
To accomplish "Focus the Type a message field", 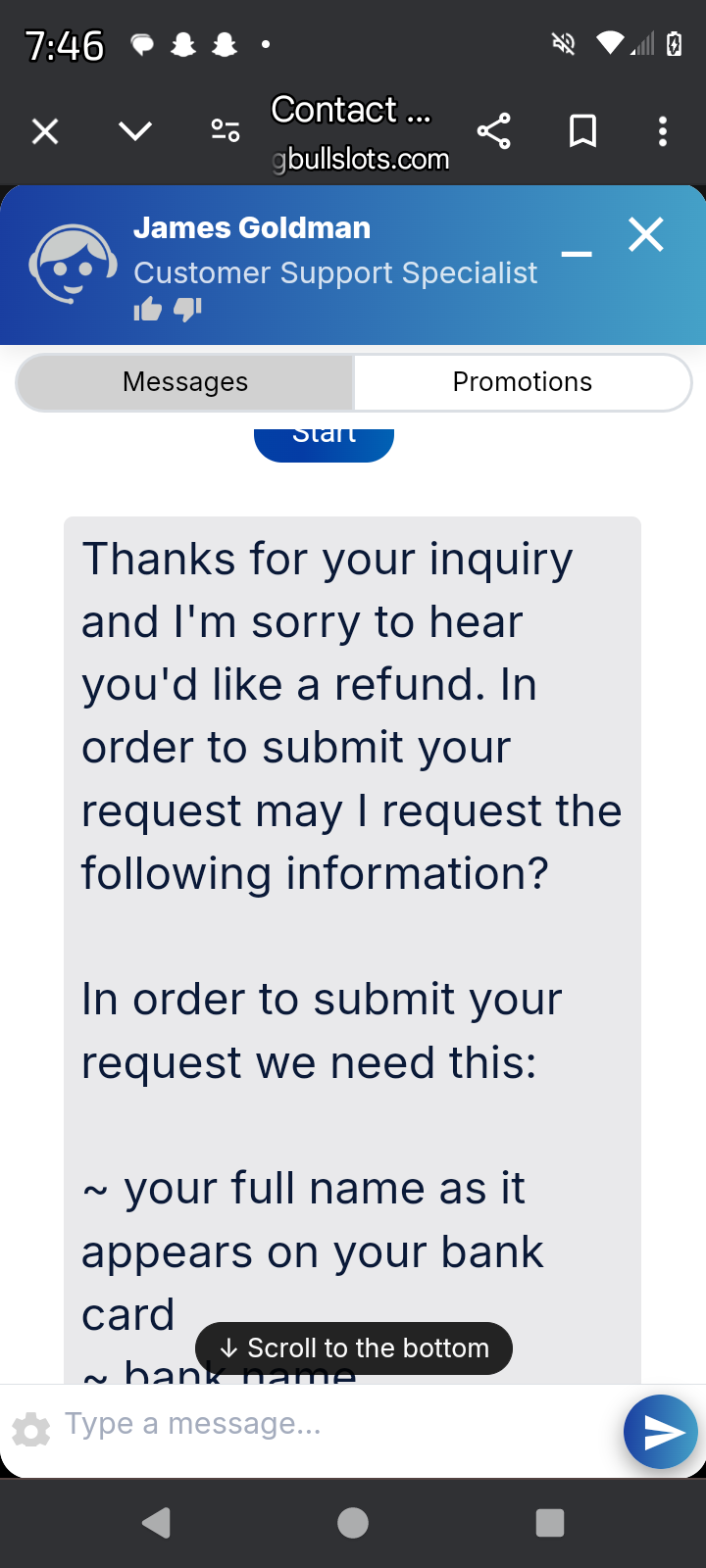I will 333,1424.
